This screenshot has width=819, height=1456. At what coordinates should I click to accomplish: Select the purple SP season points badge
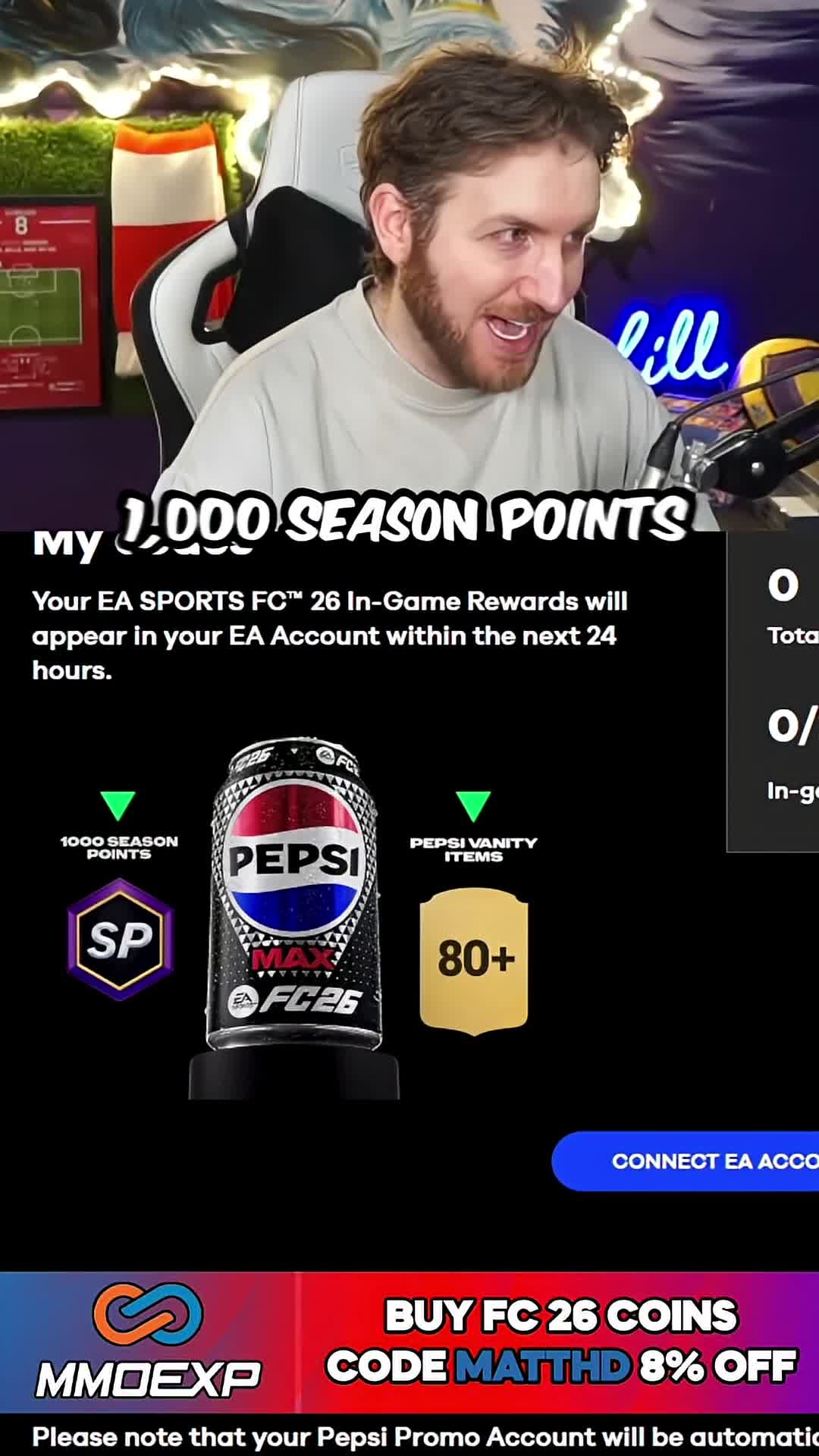tap(120, 938)
